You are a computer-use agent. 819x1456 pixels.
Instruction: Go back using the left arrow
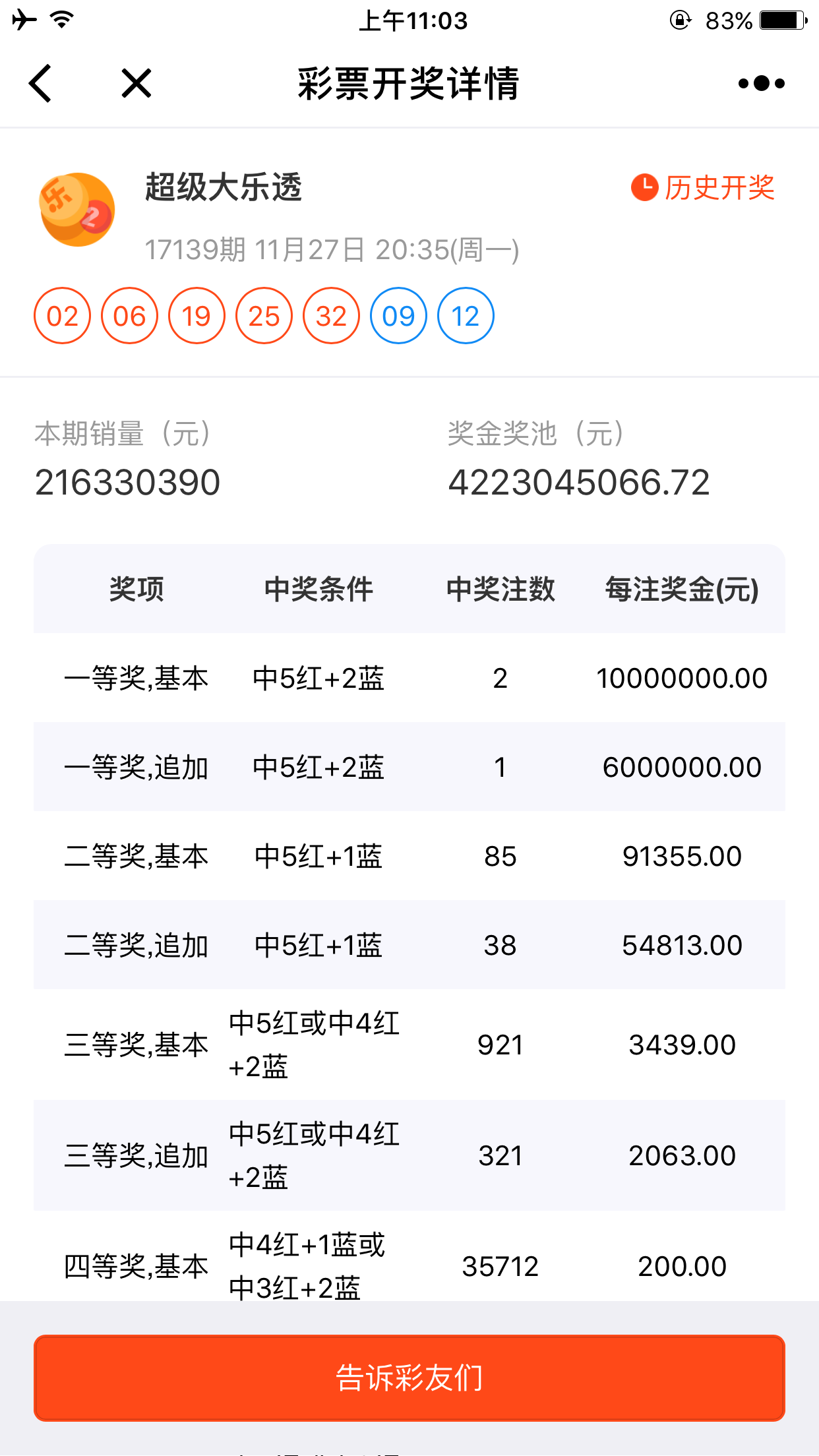pyautogui.click(x=40, y=83)
